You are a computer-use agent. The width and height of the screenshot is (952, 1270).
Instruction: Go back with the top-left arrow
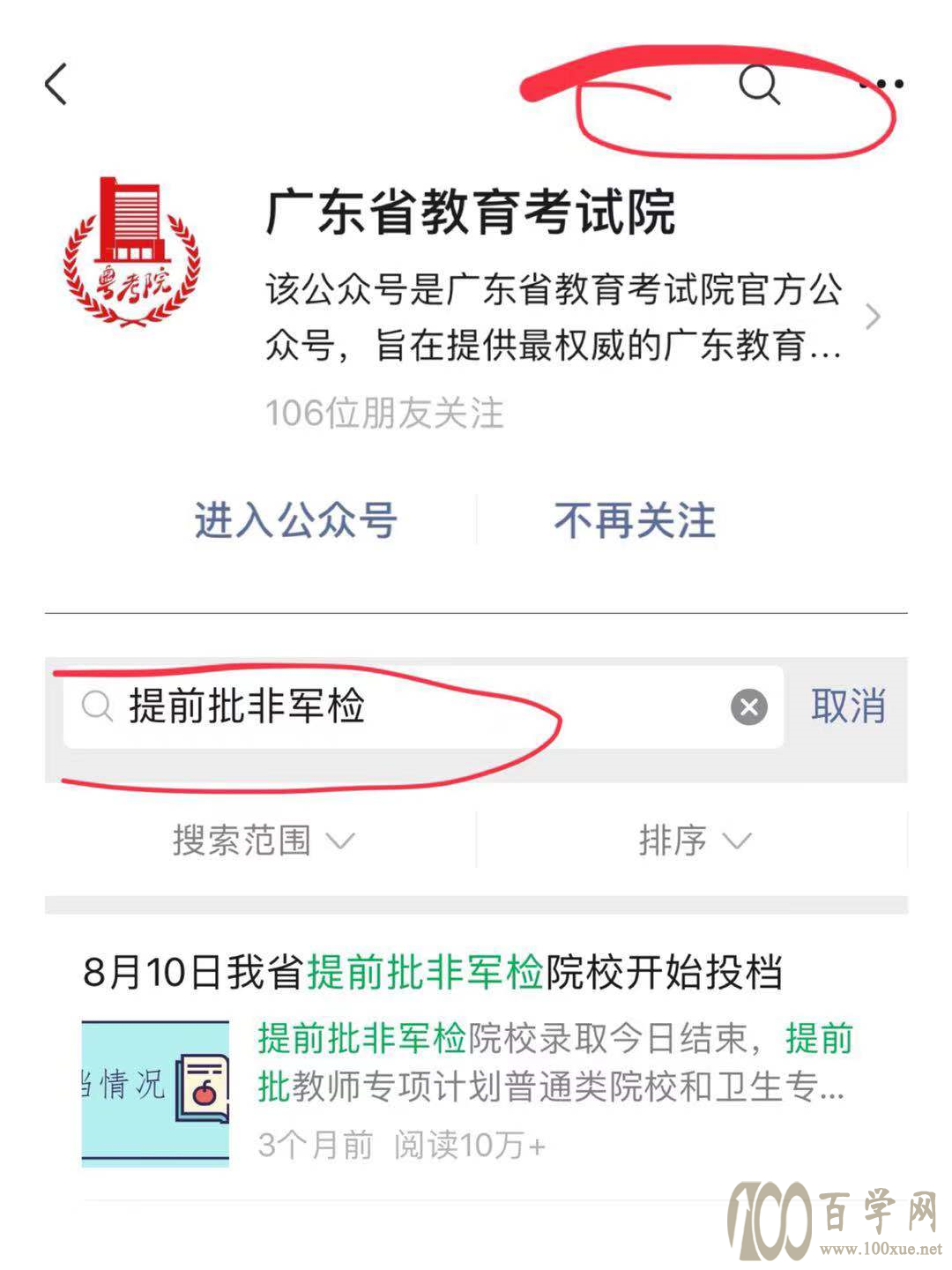click(56, 85)
